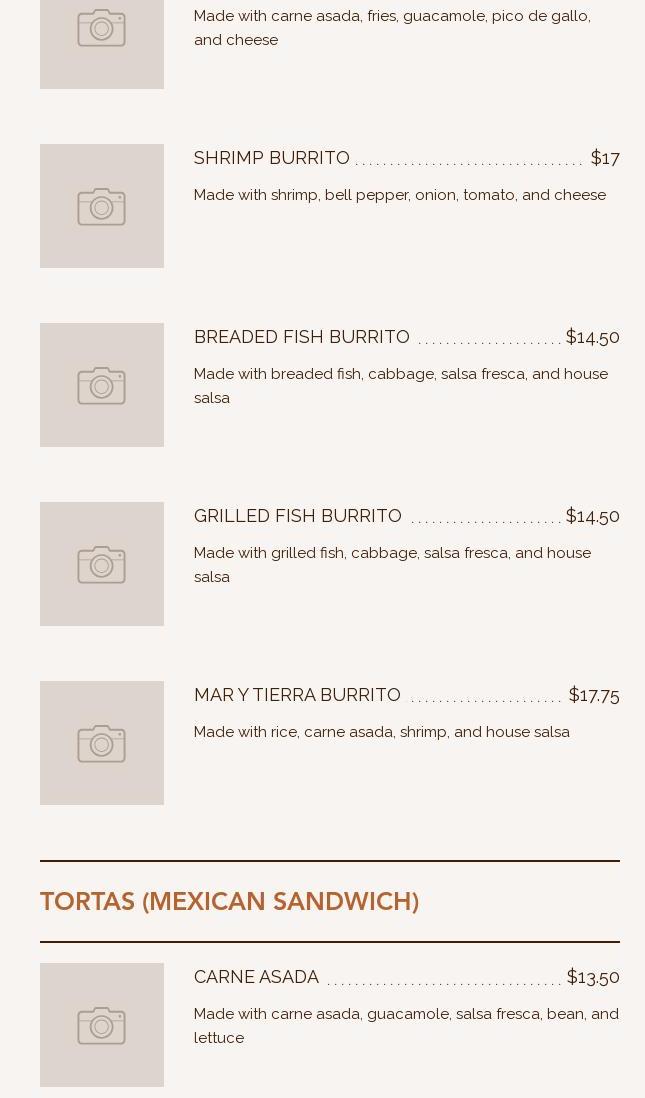Screen dimensions: 645x1098
Task: Open the Shrimp Burrito menu item
Action: point(272,158)
